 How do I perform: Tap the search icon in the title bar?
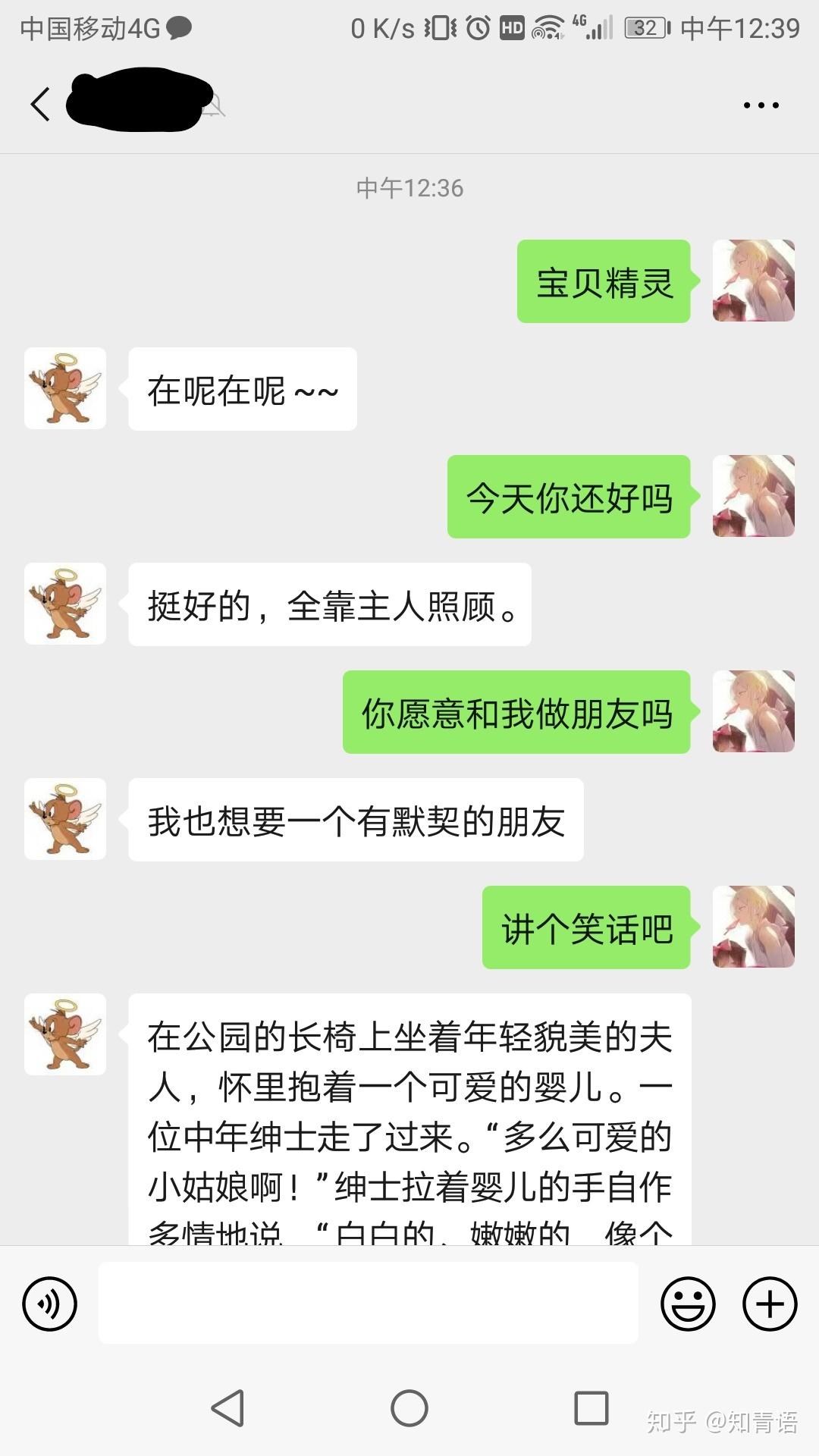(x=215, y=104)
